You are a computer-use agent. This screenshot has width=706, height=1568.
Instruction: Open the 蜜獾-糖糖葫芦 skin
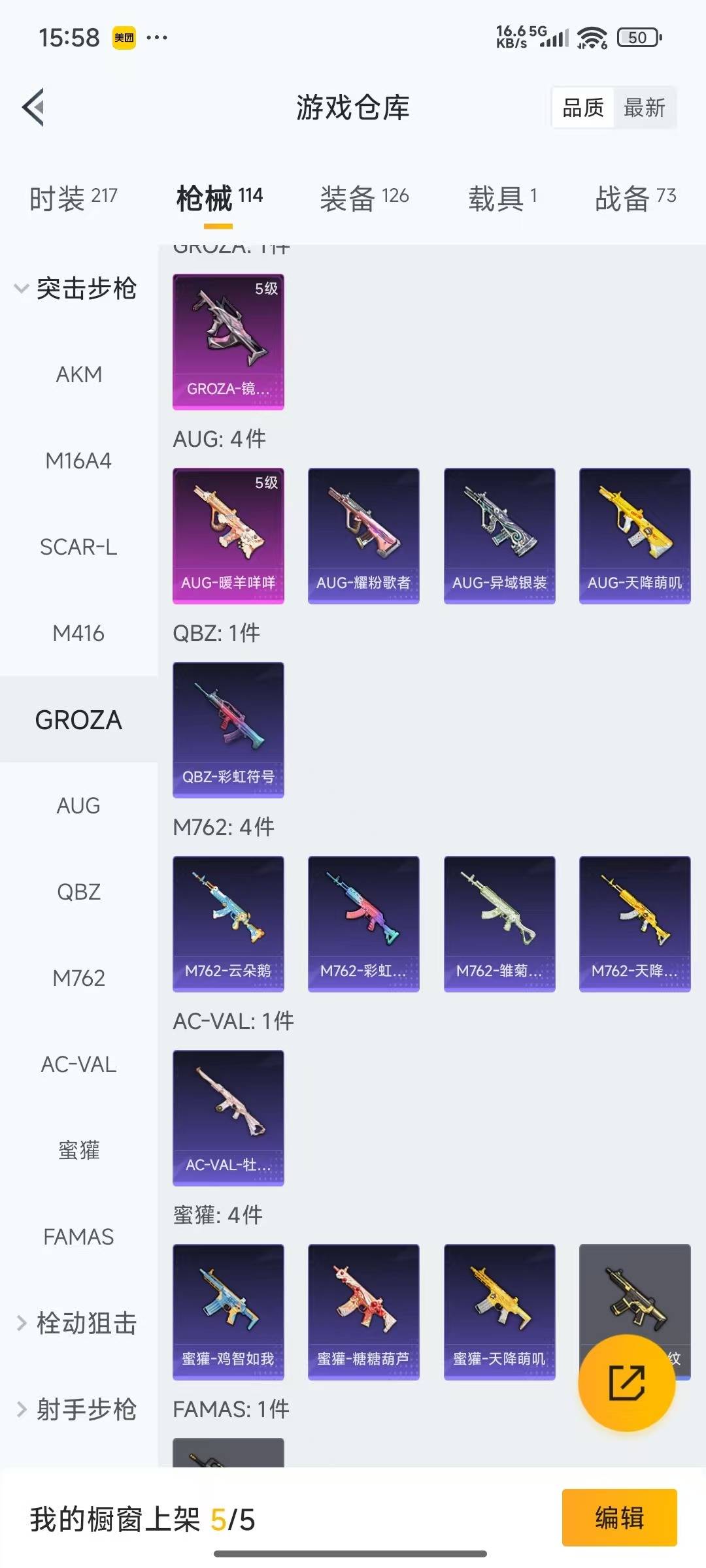363,1312
